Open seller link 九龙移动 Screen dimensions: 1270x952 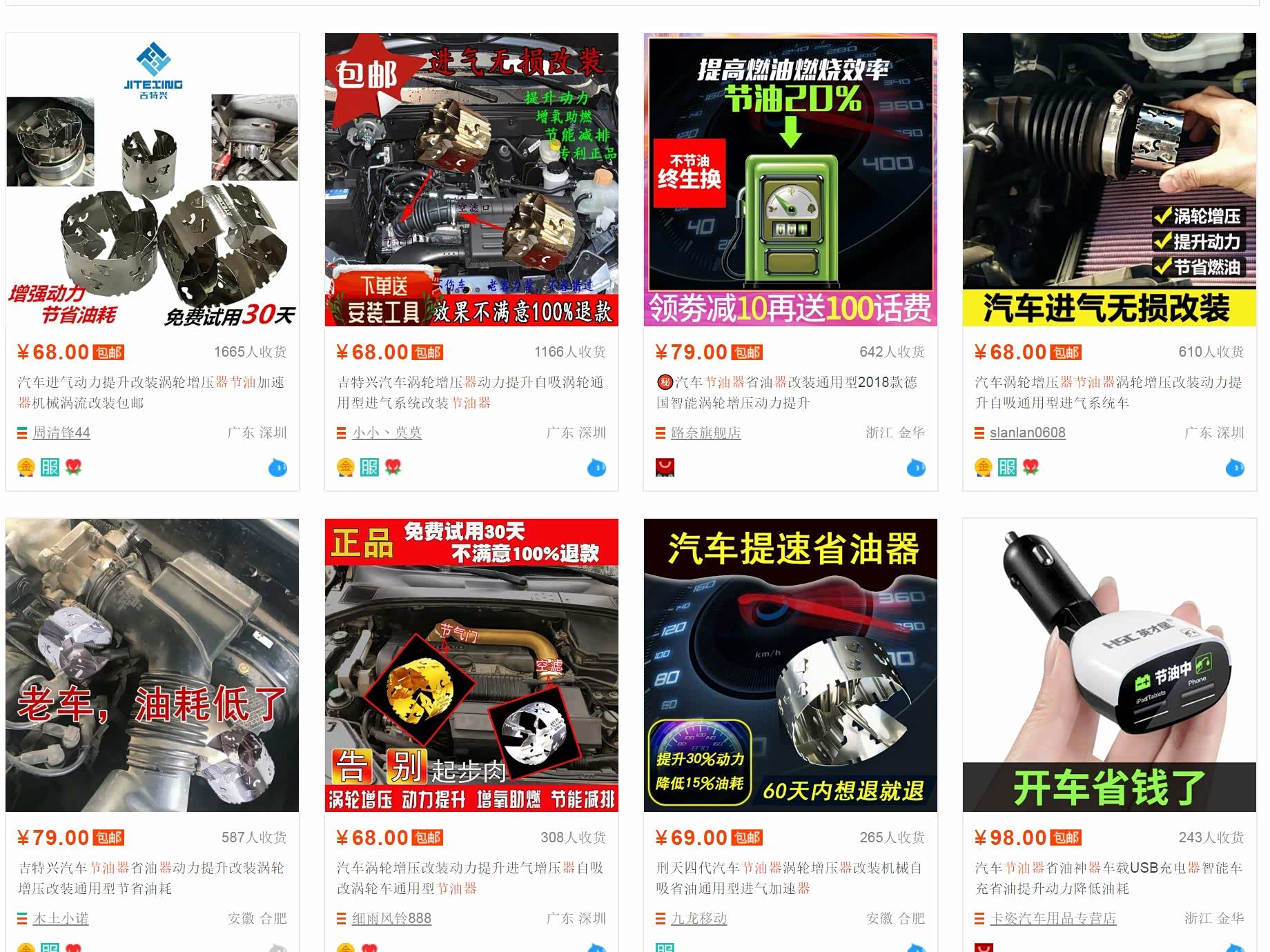tap(698, 919)
